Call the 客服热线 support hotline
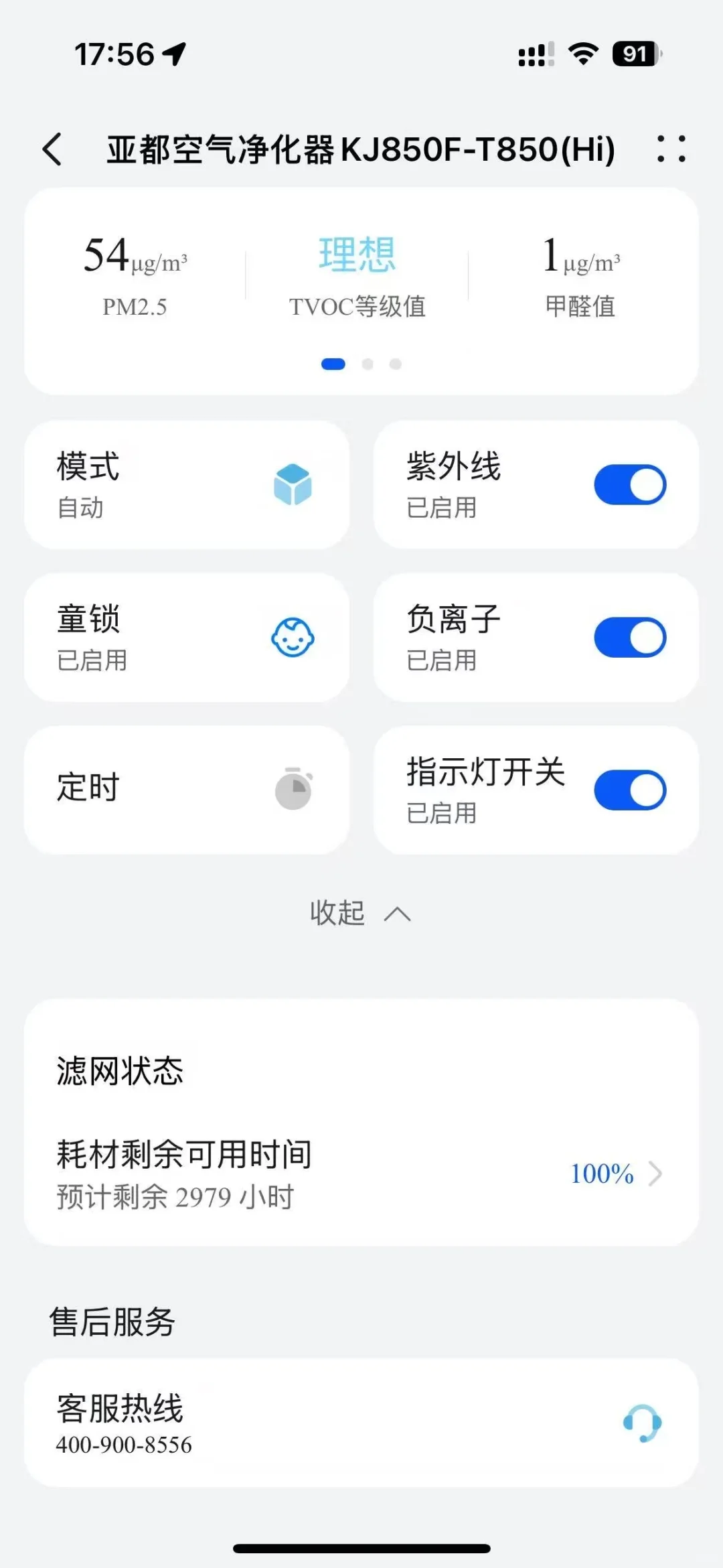Viewport: 723px width, 1568px height. (x=361, y=1423)
